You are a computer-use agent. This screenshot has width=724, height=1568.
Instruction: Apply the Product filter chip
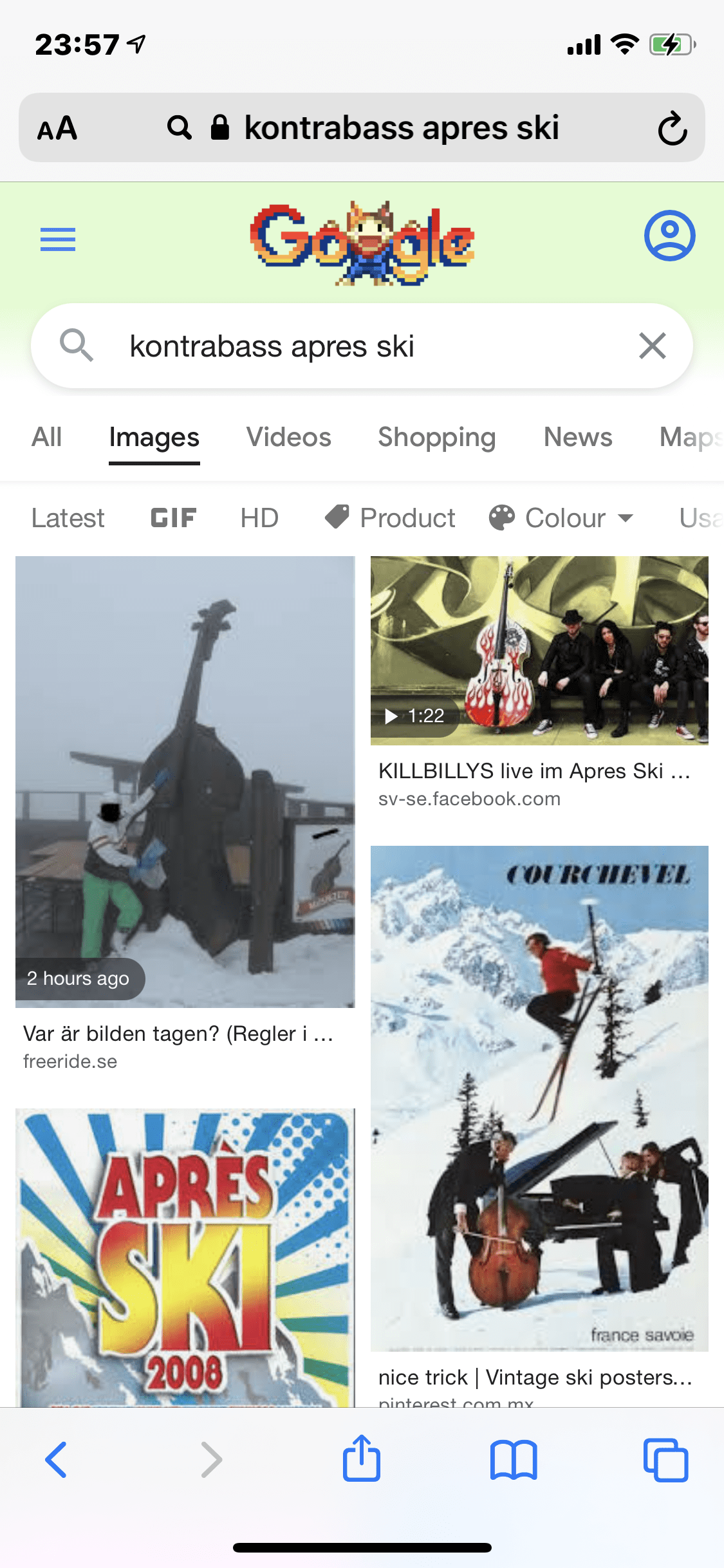391,518
